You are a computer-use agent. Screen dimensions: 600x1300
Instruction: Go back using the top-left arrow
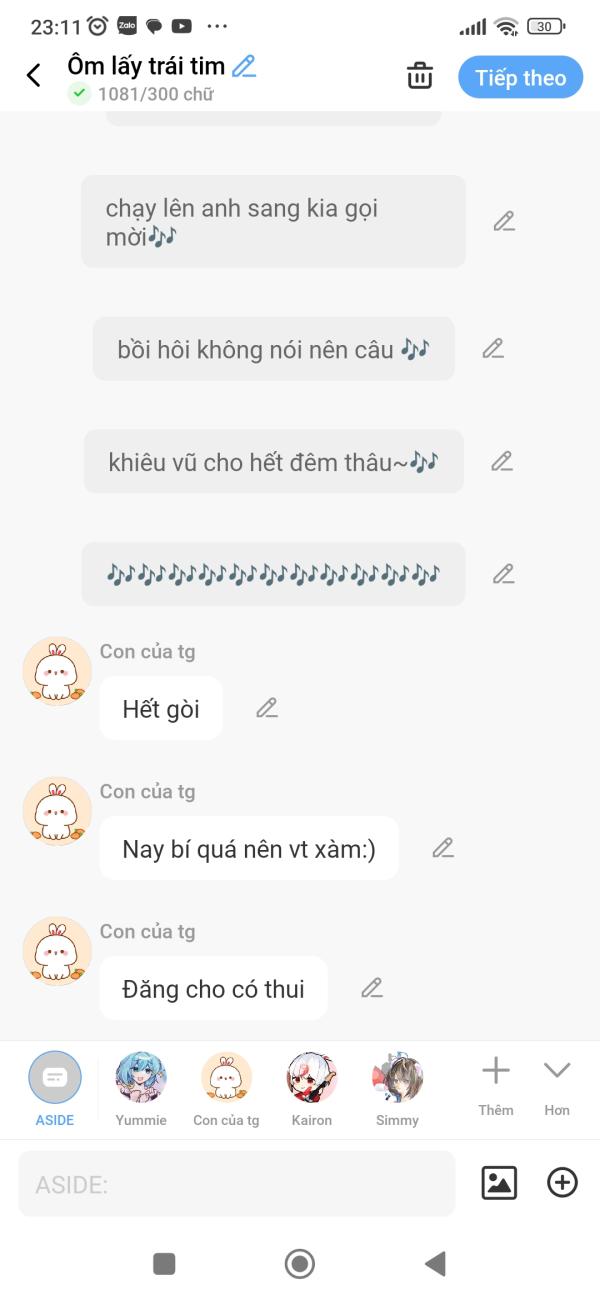click(x=34, y=76)
